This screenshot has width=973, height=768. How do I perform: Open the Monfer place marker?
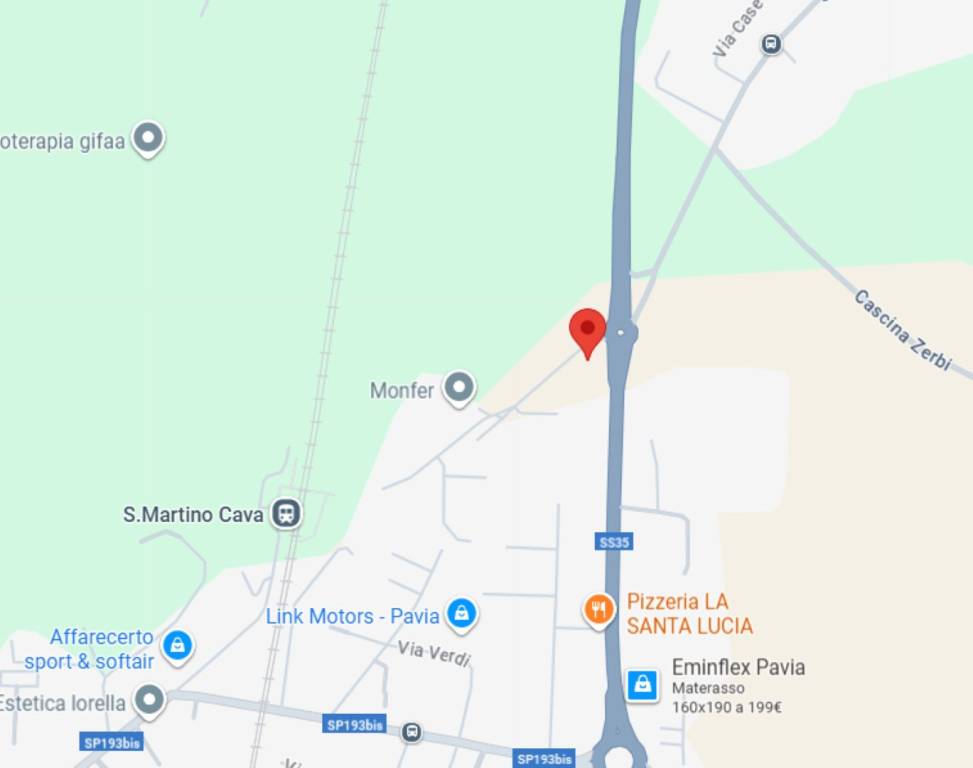459,388
